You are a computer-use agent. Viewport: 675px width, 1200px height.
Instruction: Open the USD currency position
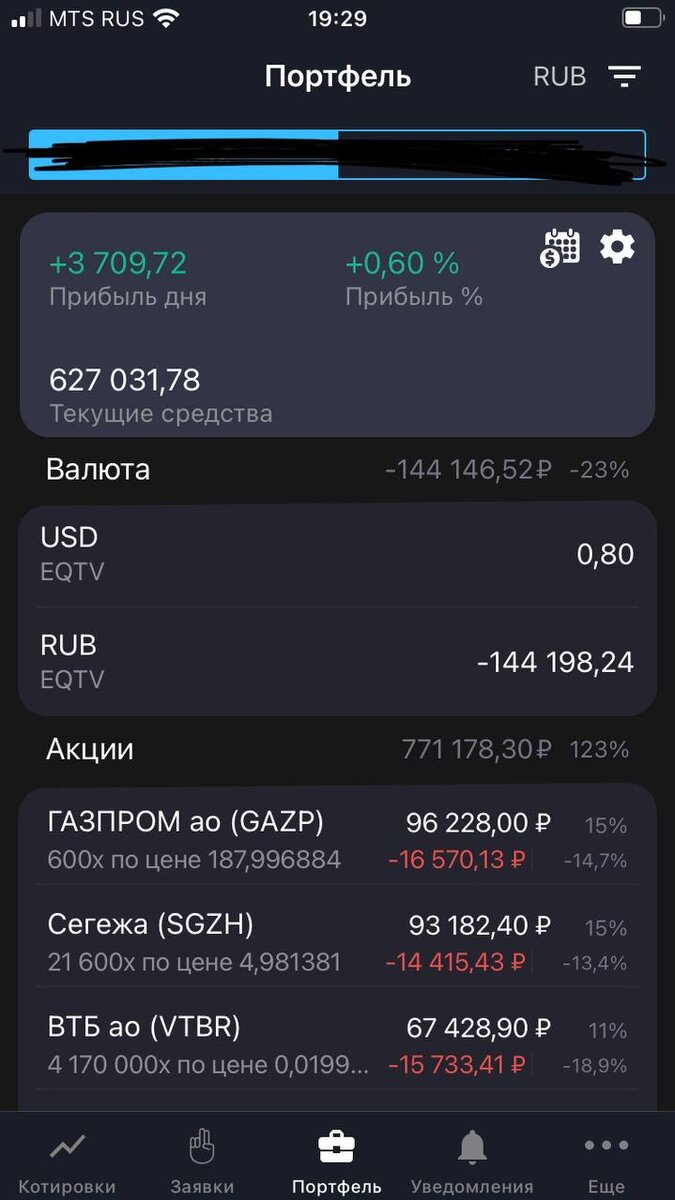pos(337,554)
